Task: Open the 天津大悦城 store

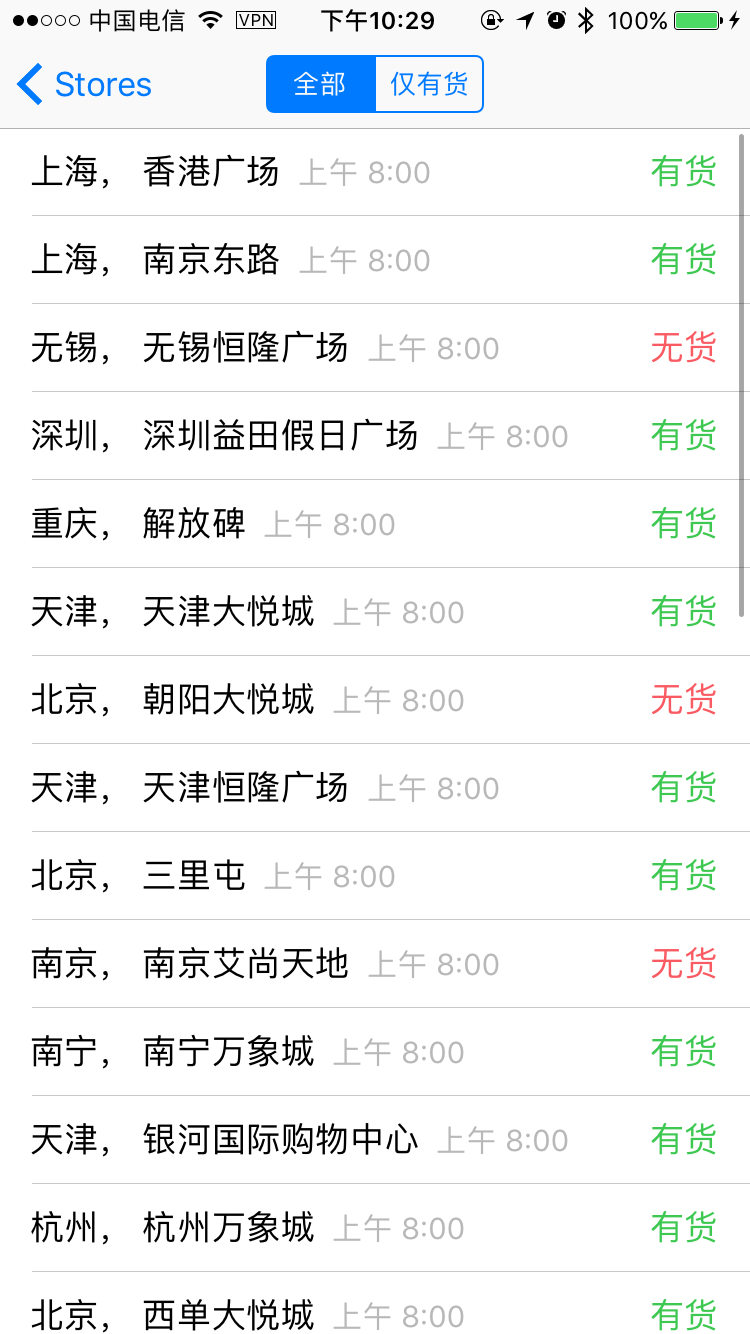Action: pyautogui.click(x=375, y=612)
